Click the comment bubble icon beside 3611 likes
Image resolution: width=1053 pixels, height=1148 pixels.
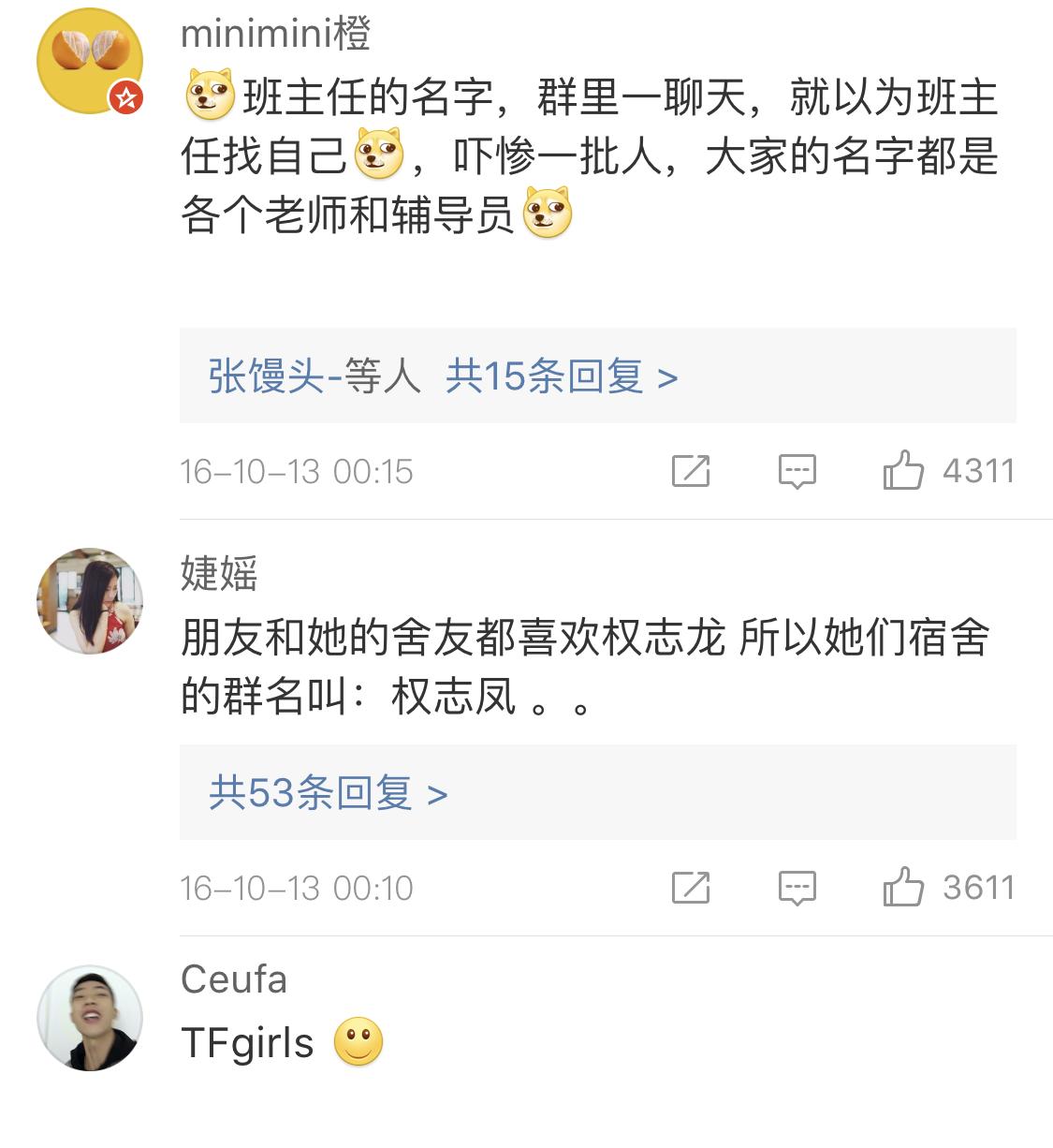pos(797,887)
